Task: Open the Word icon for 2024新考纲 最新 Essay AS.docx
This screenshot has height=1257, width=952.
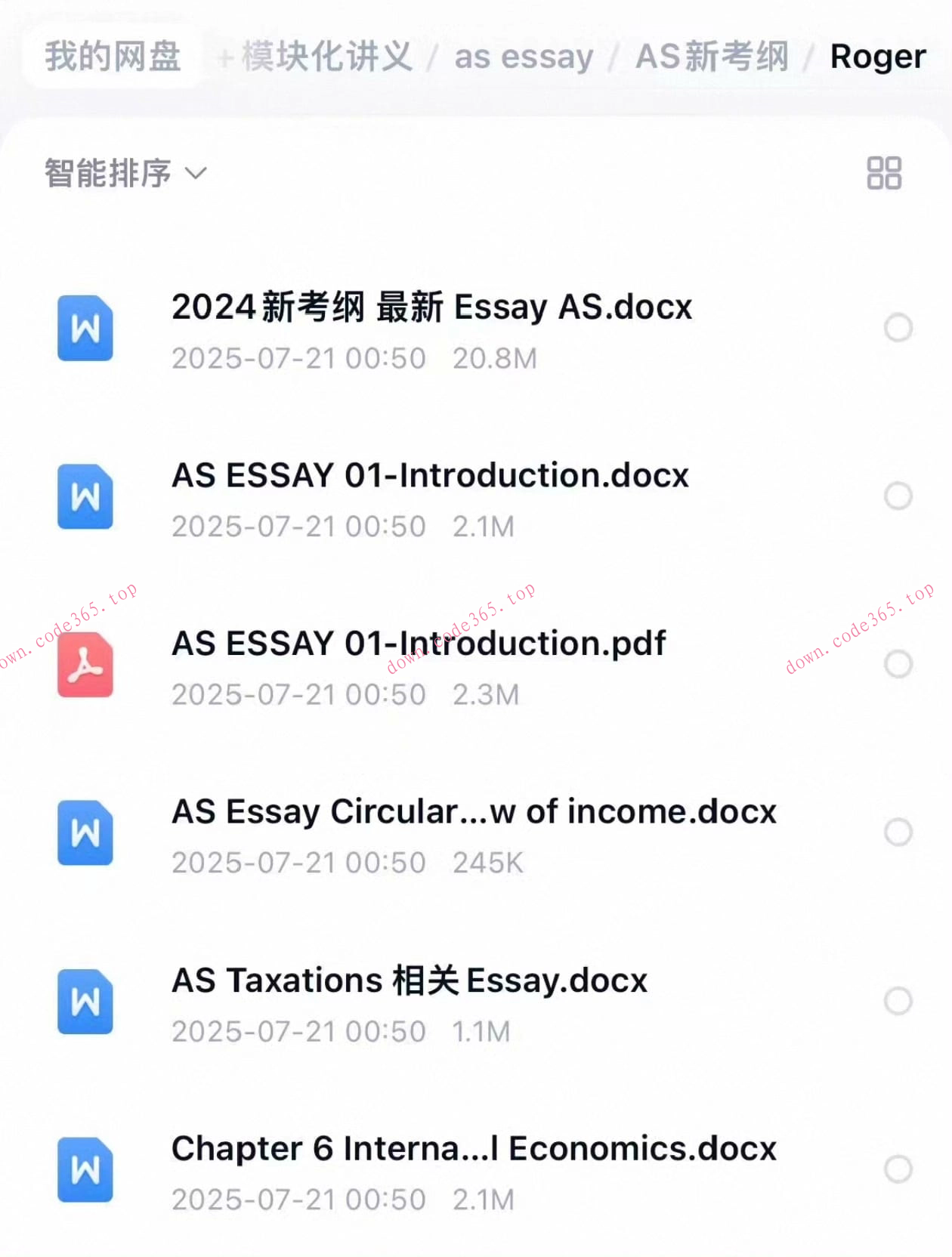Action: [85, 328]
